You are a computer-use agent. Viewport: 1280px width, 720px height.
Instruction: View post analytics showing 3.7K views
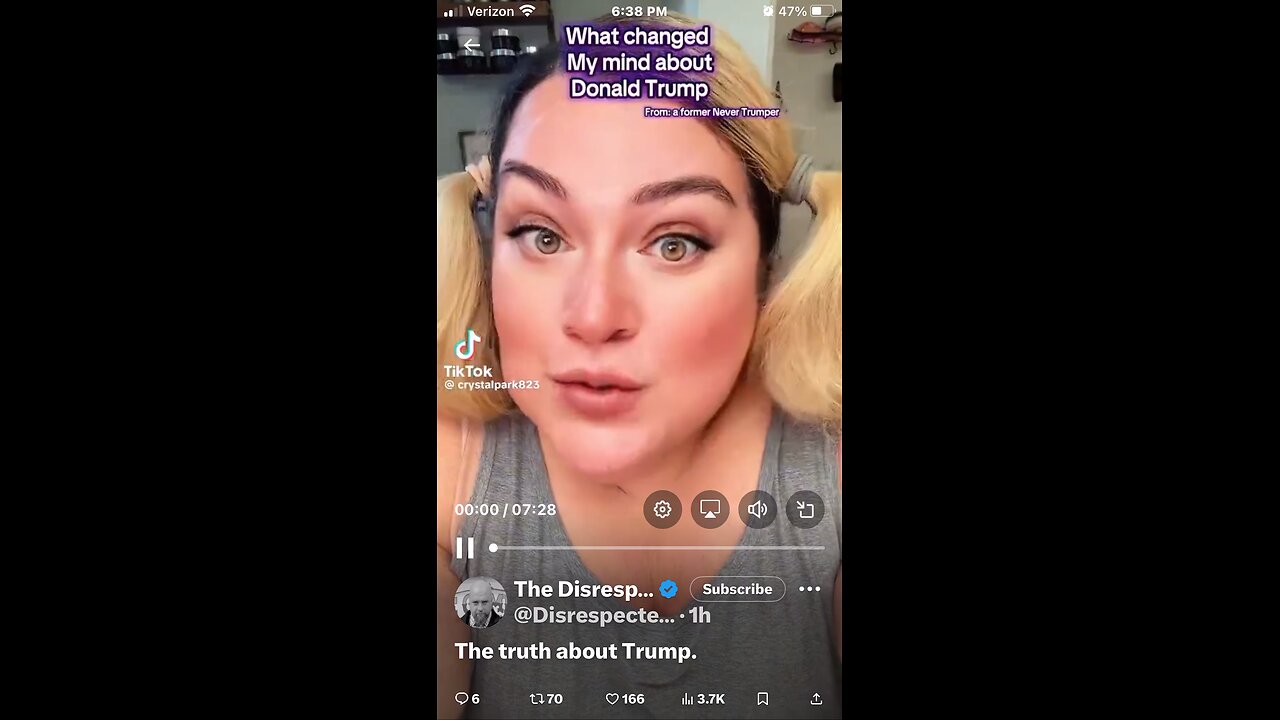[703, 699]
